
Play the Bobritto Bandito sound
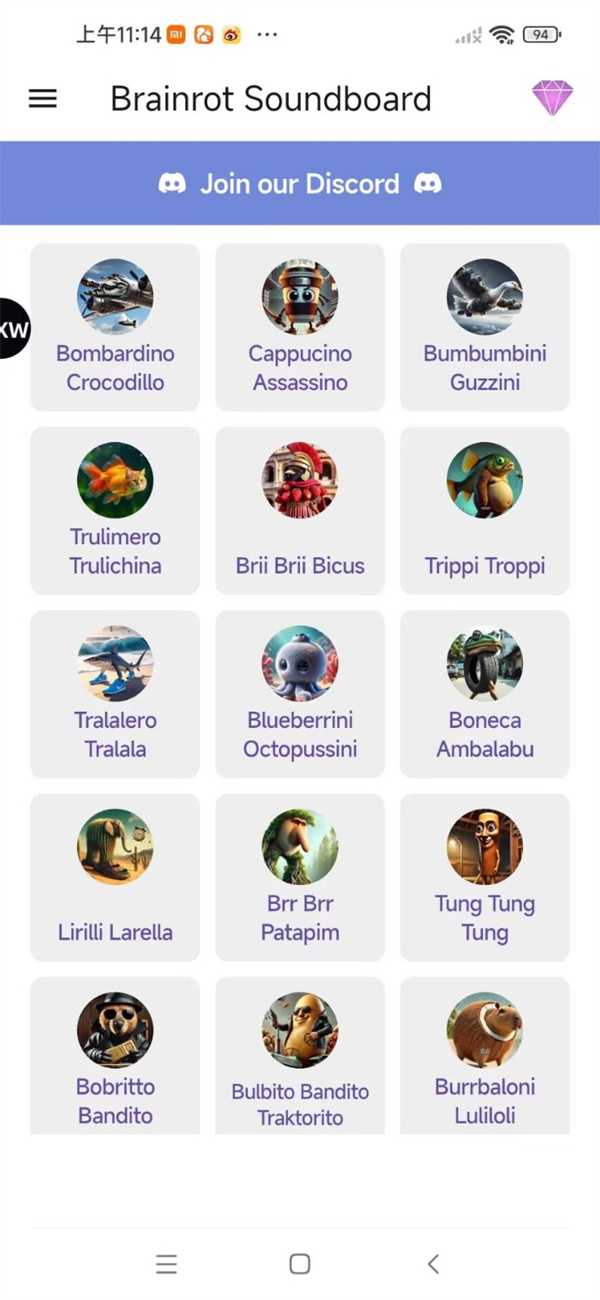pos(115,1056)
